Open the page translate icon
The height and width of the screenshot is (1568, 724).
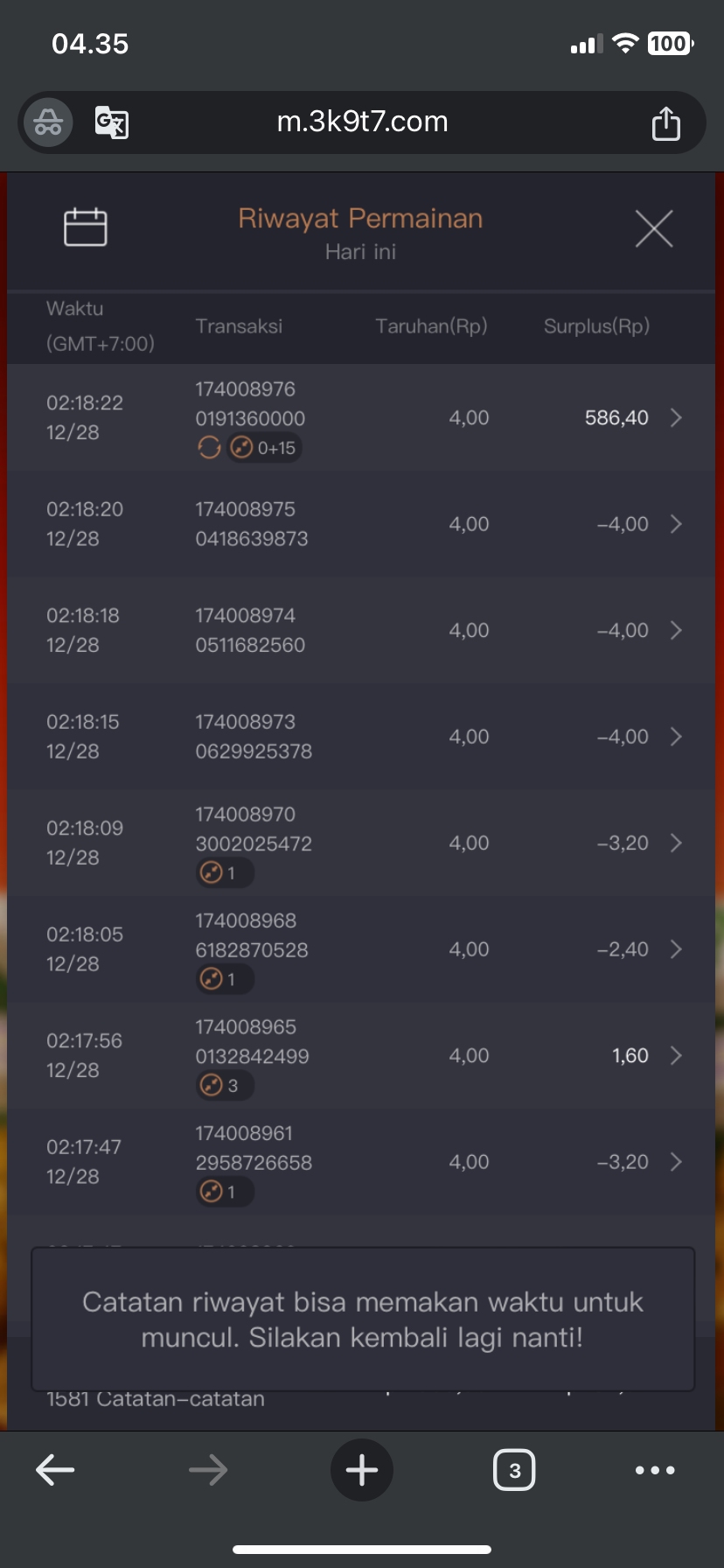coord(112,122)
